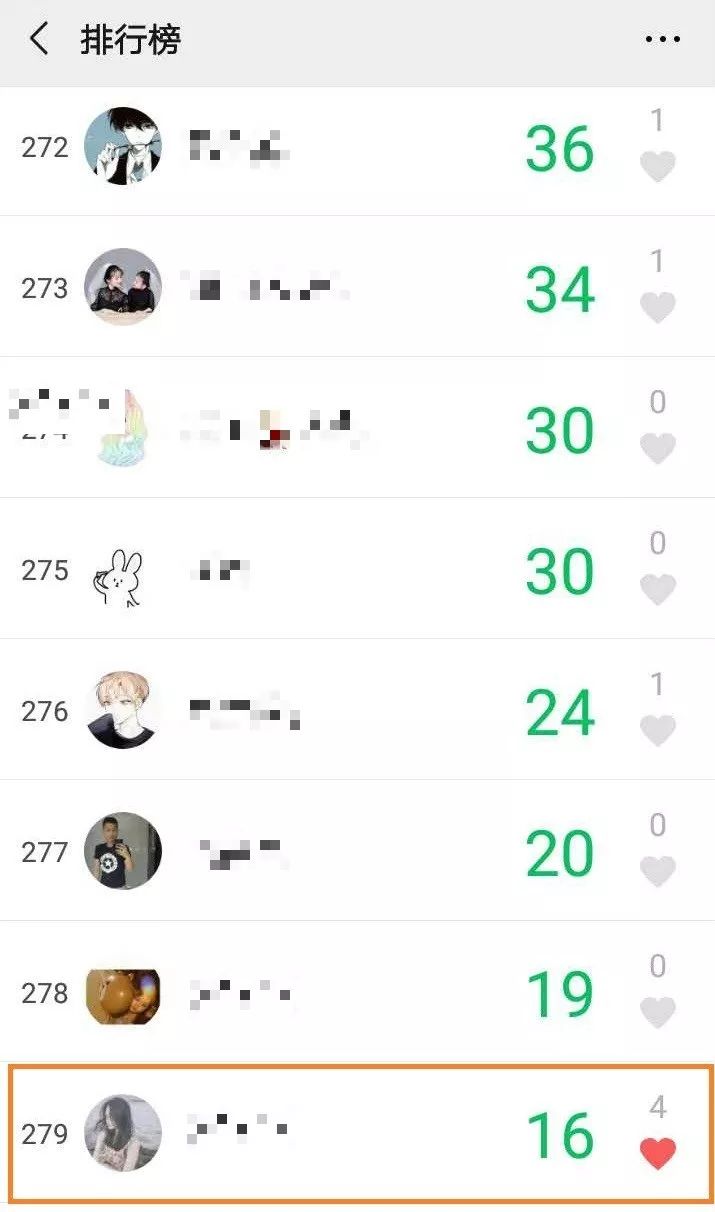The height and width of the screenshot is (1212, 715).
Task: Like the rank 276 entry
Action: pos(657,730)
